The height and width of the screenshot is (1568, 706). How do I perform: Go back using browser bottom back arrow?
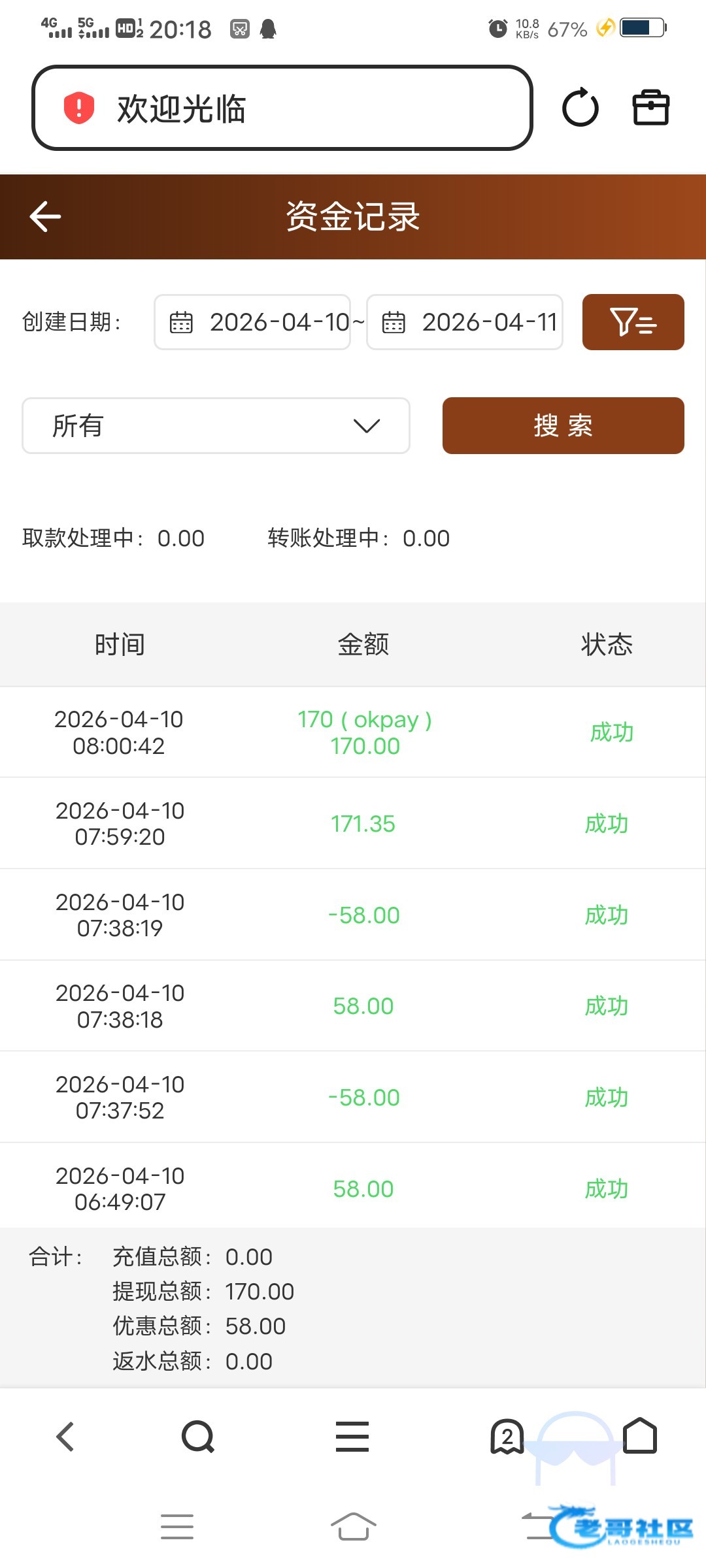click(x=65, y=1437)
